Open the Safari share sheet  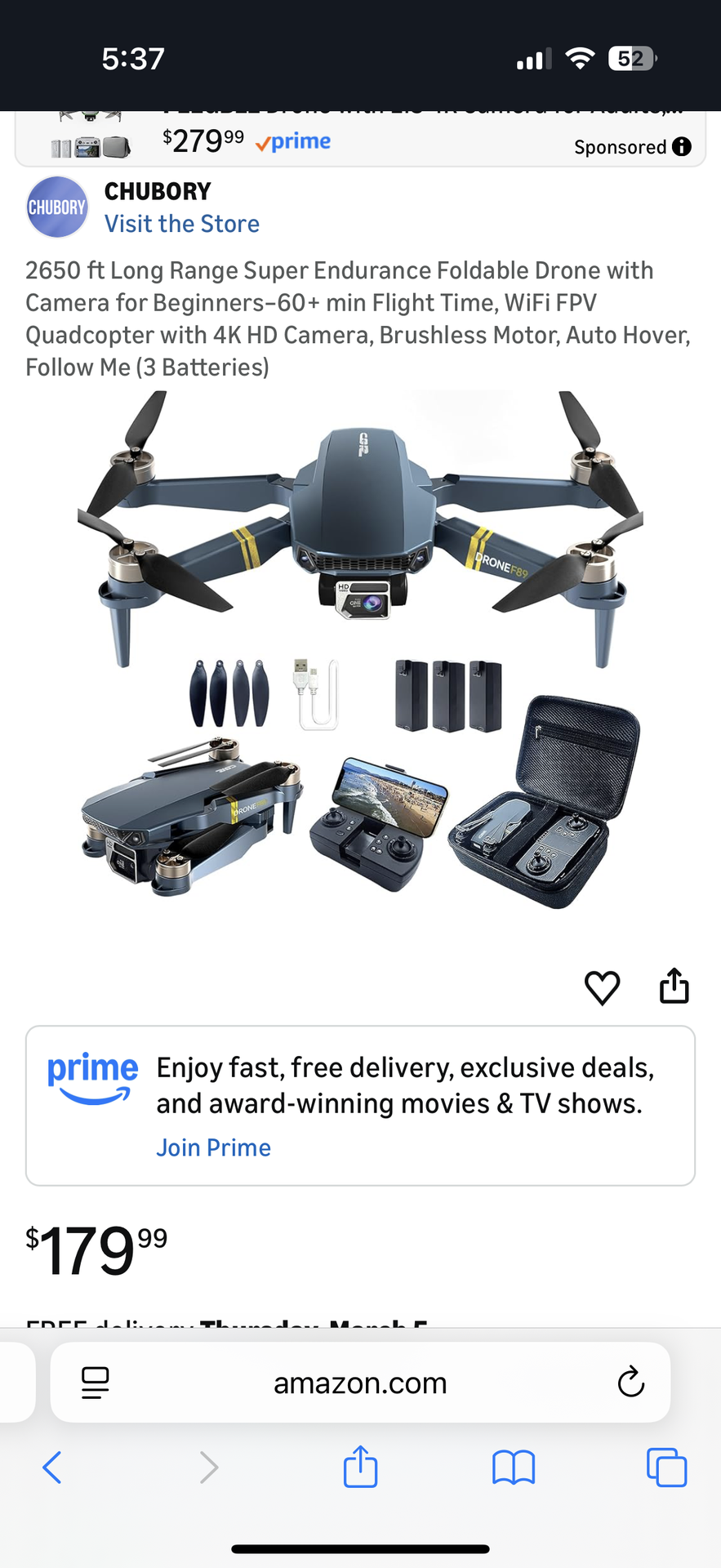pos(360,1467)
